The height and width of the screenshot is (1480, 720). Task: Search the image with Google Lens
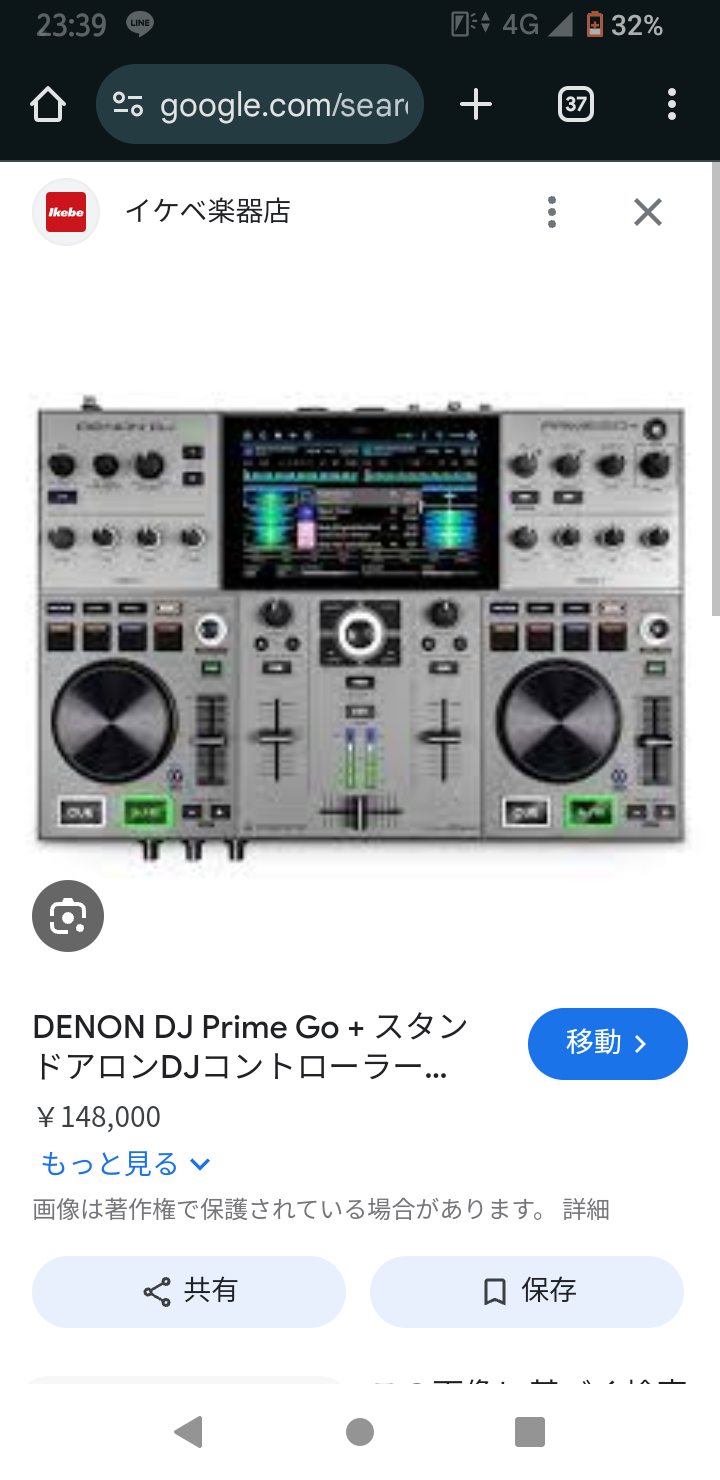point(68,916)
